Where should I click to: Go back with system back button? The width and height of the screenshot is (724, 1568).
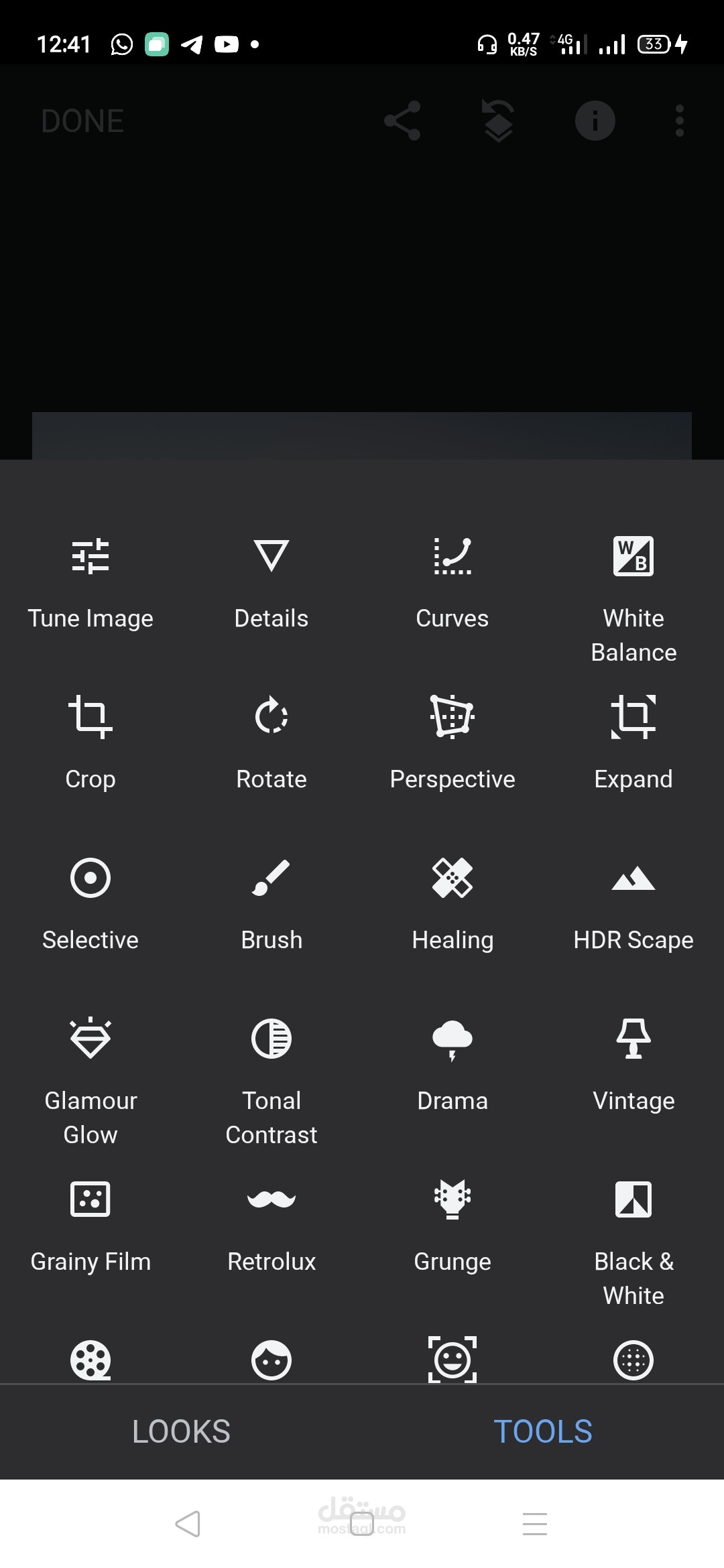coord(188,1524)
